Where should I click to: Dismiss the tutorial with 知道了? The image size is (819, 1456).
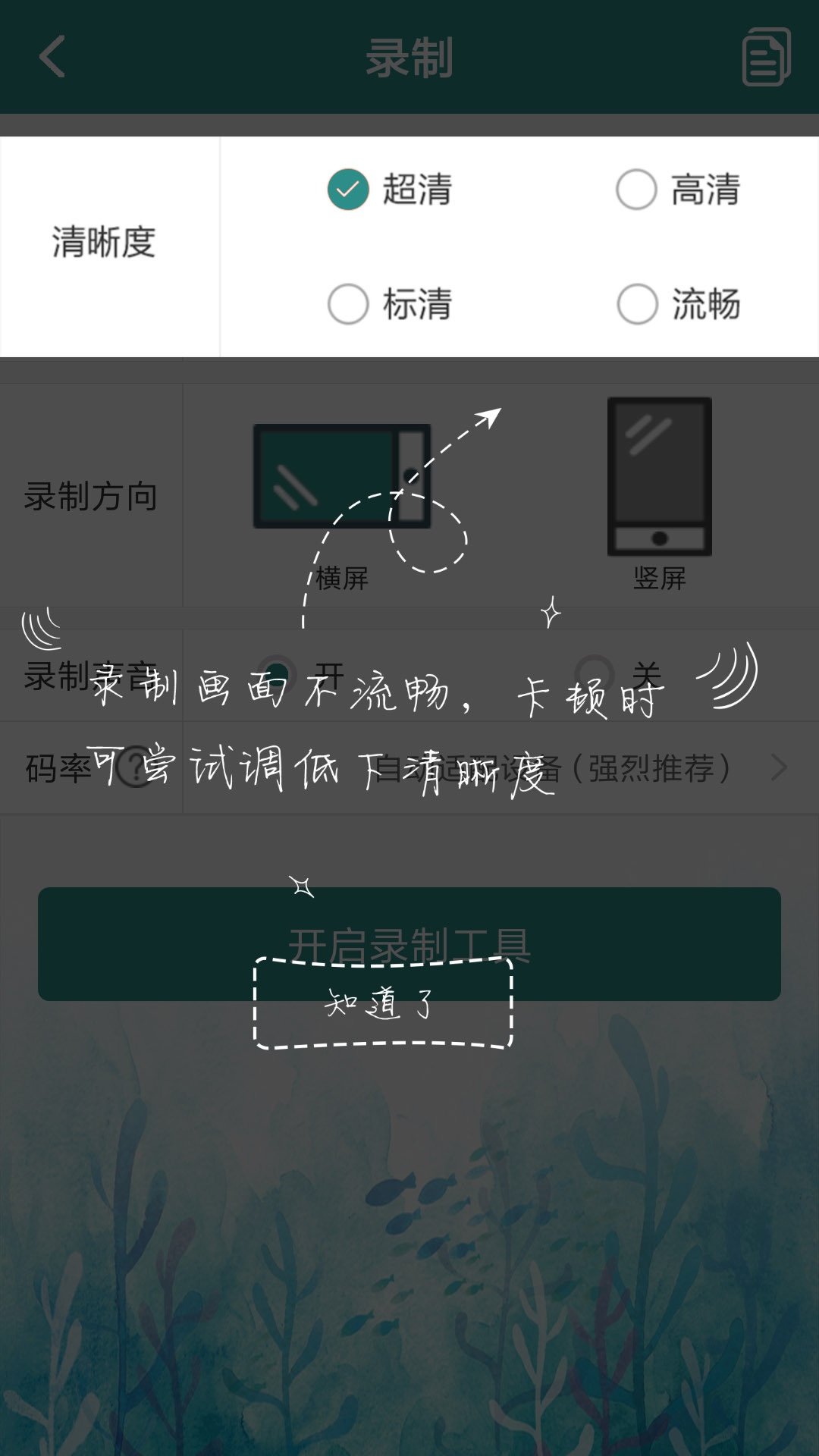[383, 1003]
